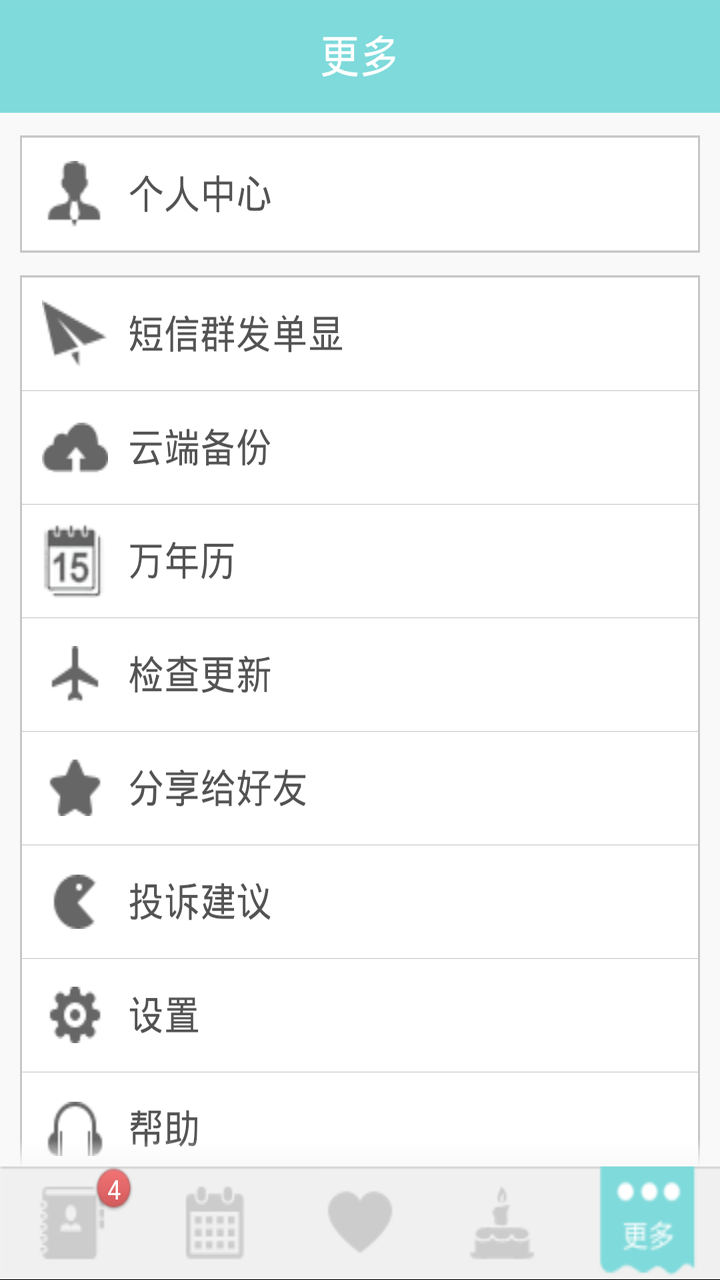
Task: Open 云端备份 cloud backup
Action: pos(360,448)
